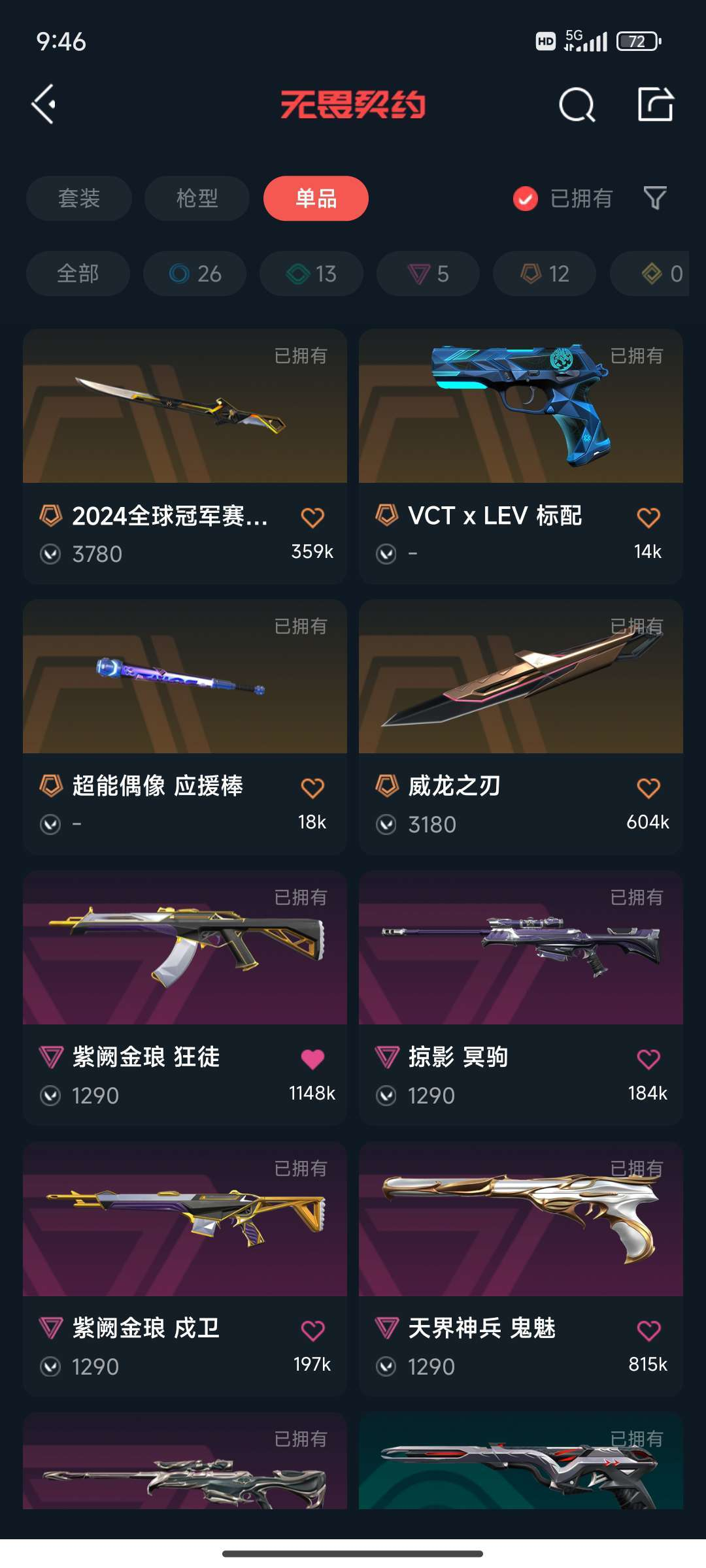Switch to the 枪型 tab
This screenshot has width=706, height=1568.
click(197, 198)
